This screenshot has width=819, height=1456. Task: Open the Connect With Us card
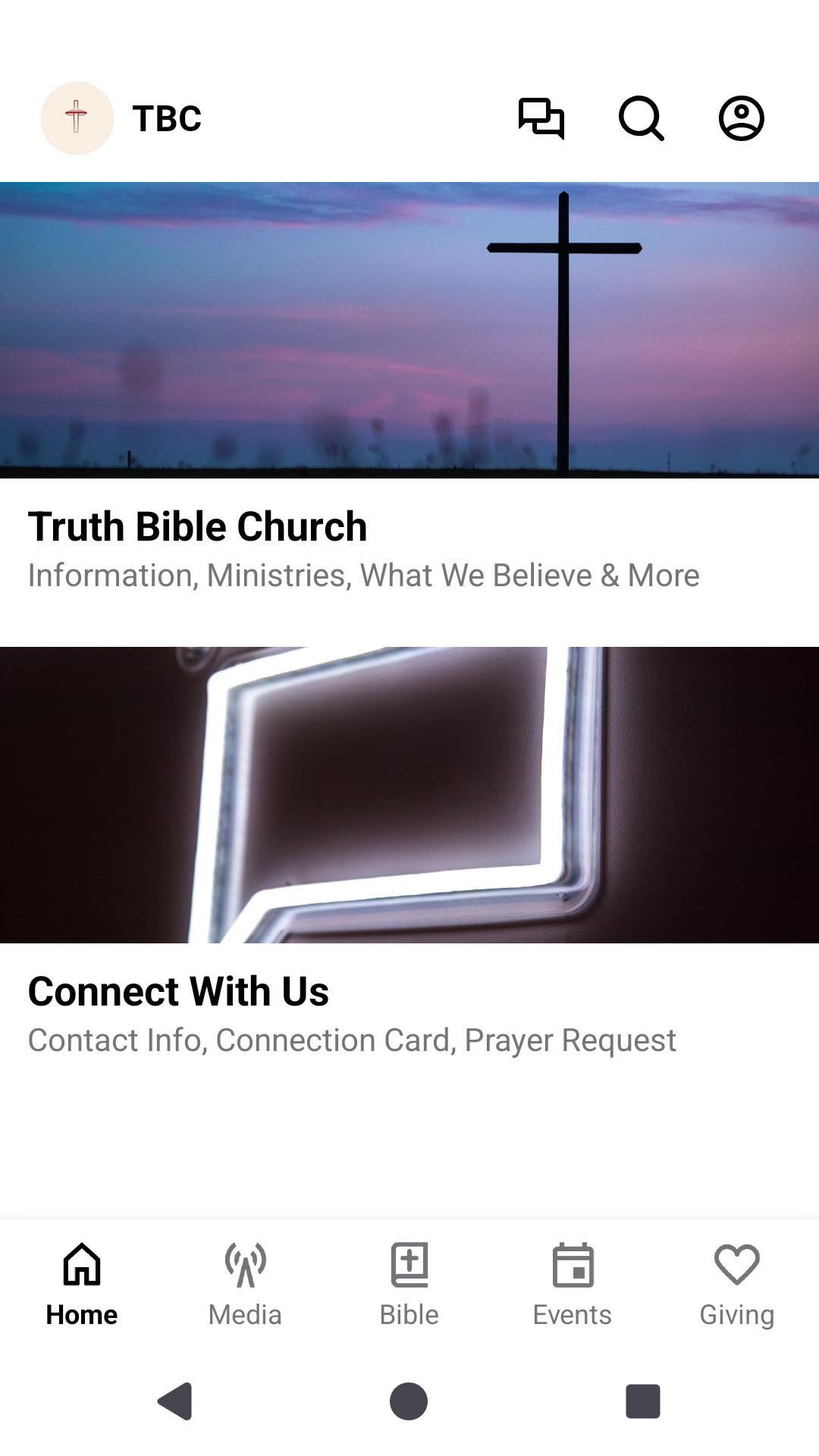409,857
